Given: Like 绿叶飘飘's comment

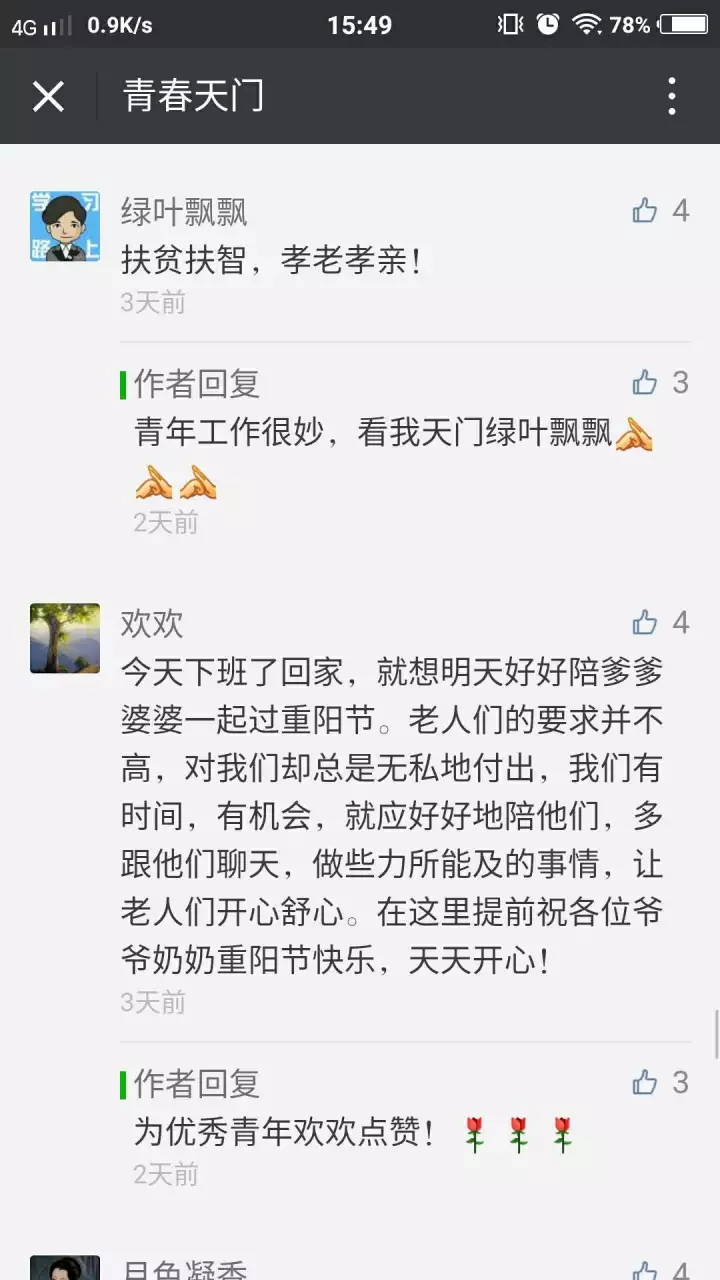Looking at the screenshot, I should [646, 211].
